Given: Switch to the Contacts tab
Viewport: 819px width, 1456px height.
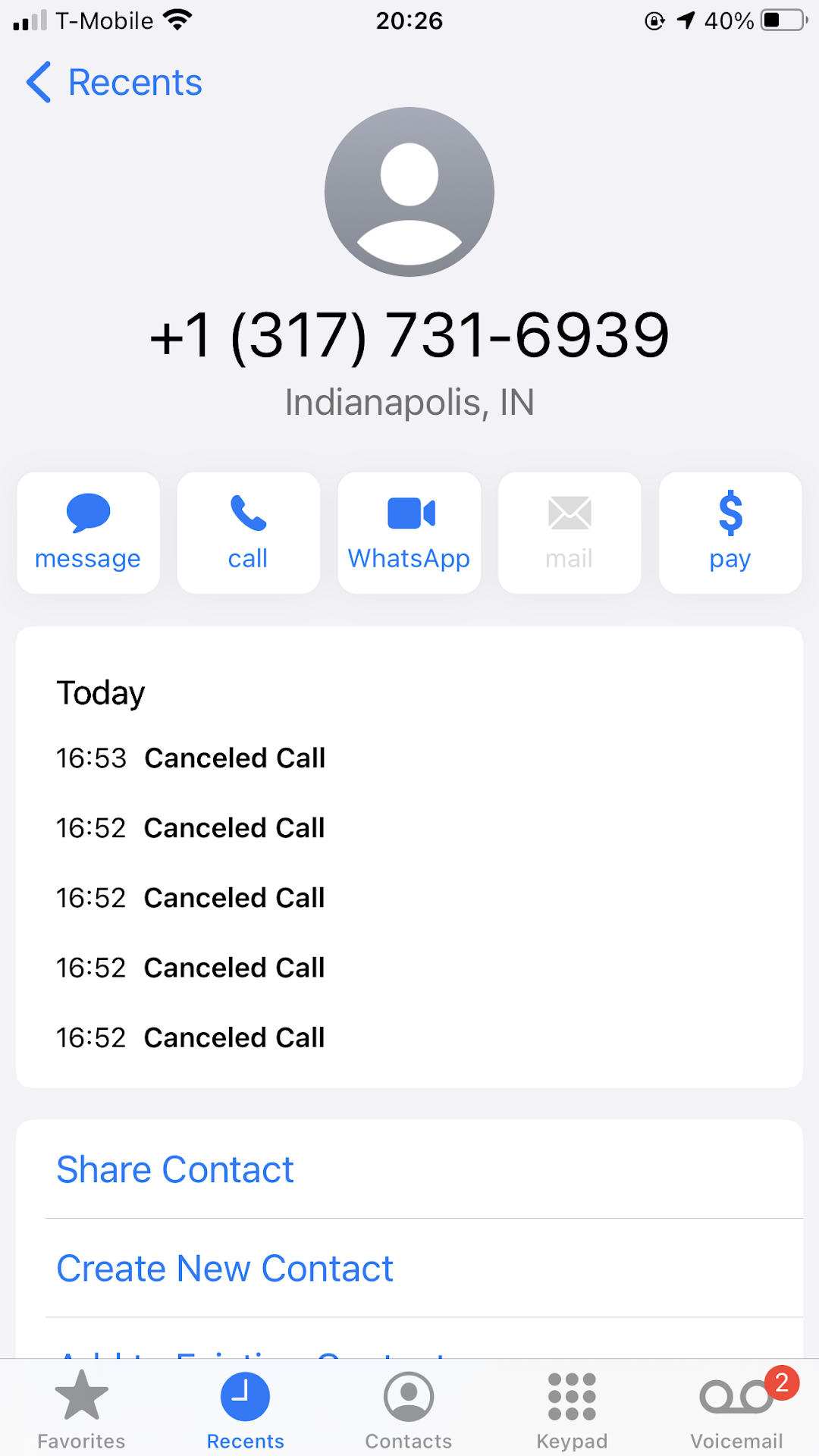Looking at the screenshot, I should 409,1409.
